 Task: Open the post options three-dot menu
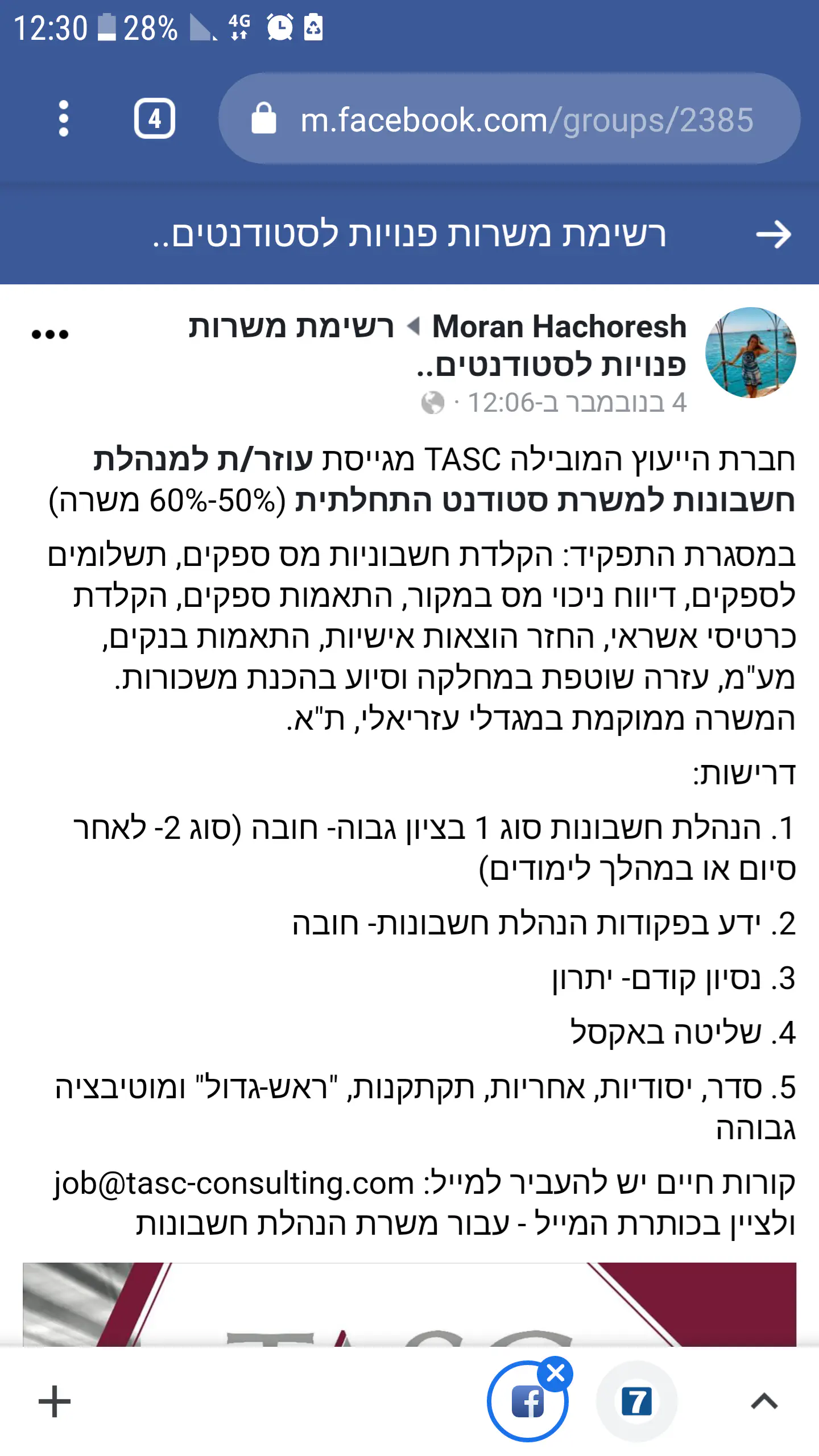point(50,334)
